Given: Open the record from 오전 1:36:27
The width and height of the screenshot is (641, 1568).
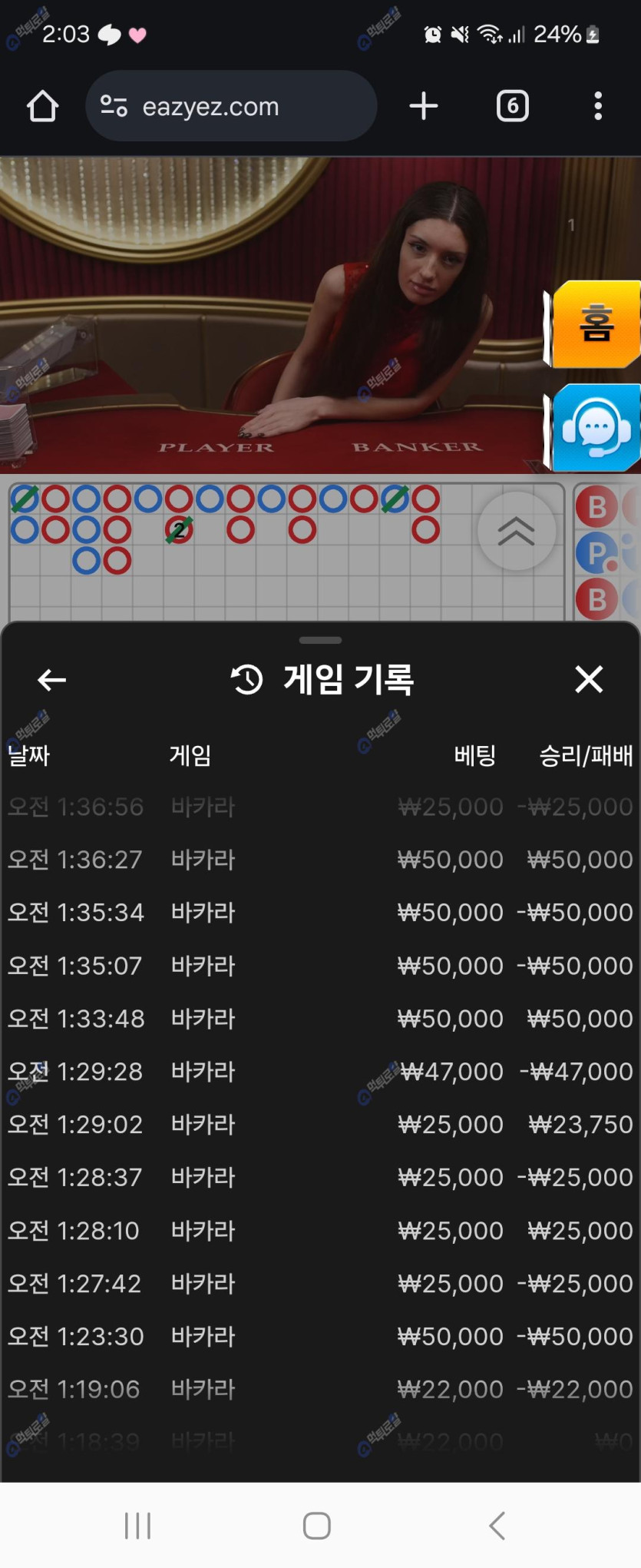Looking at the screenshot, I should 320,859.
